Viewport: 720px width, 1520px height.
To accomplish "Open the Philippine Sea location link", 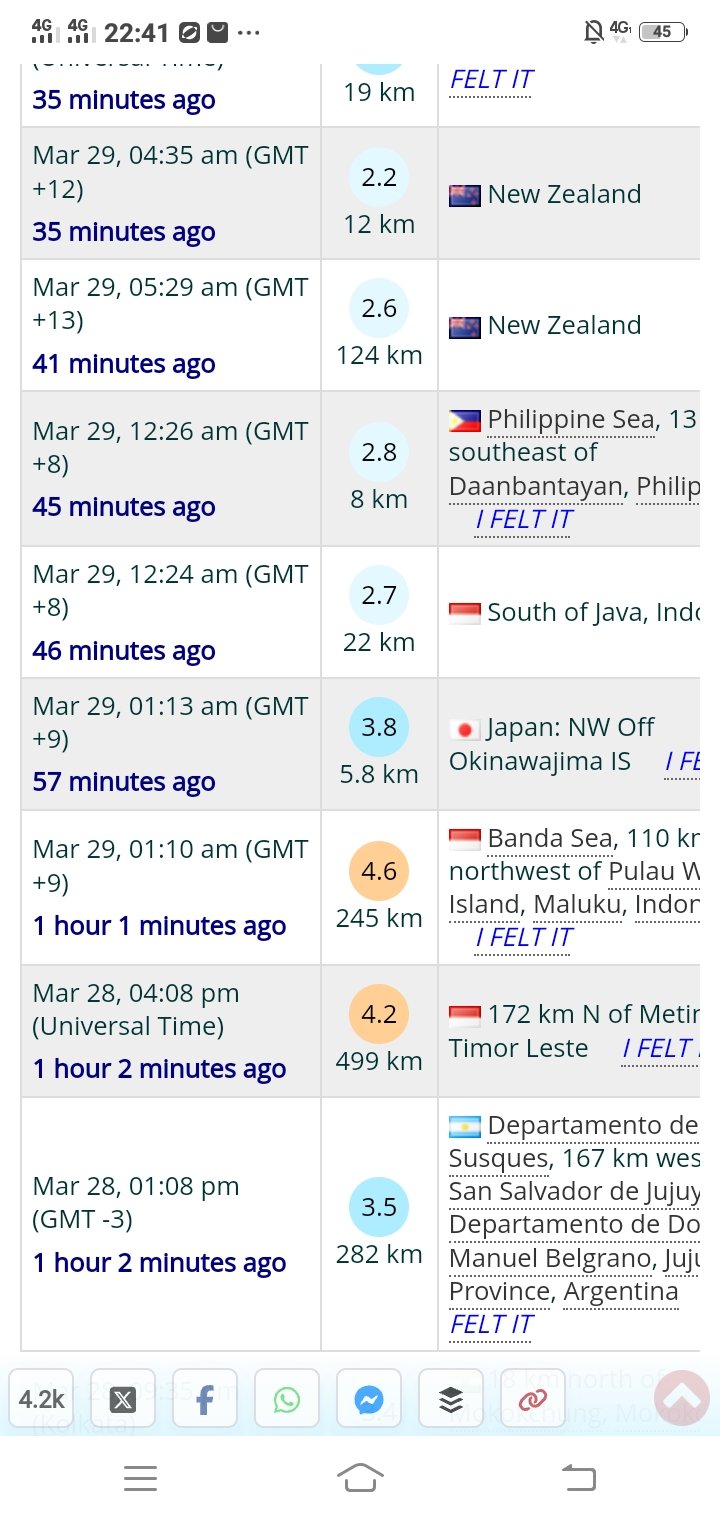I will tap(570, 420).
